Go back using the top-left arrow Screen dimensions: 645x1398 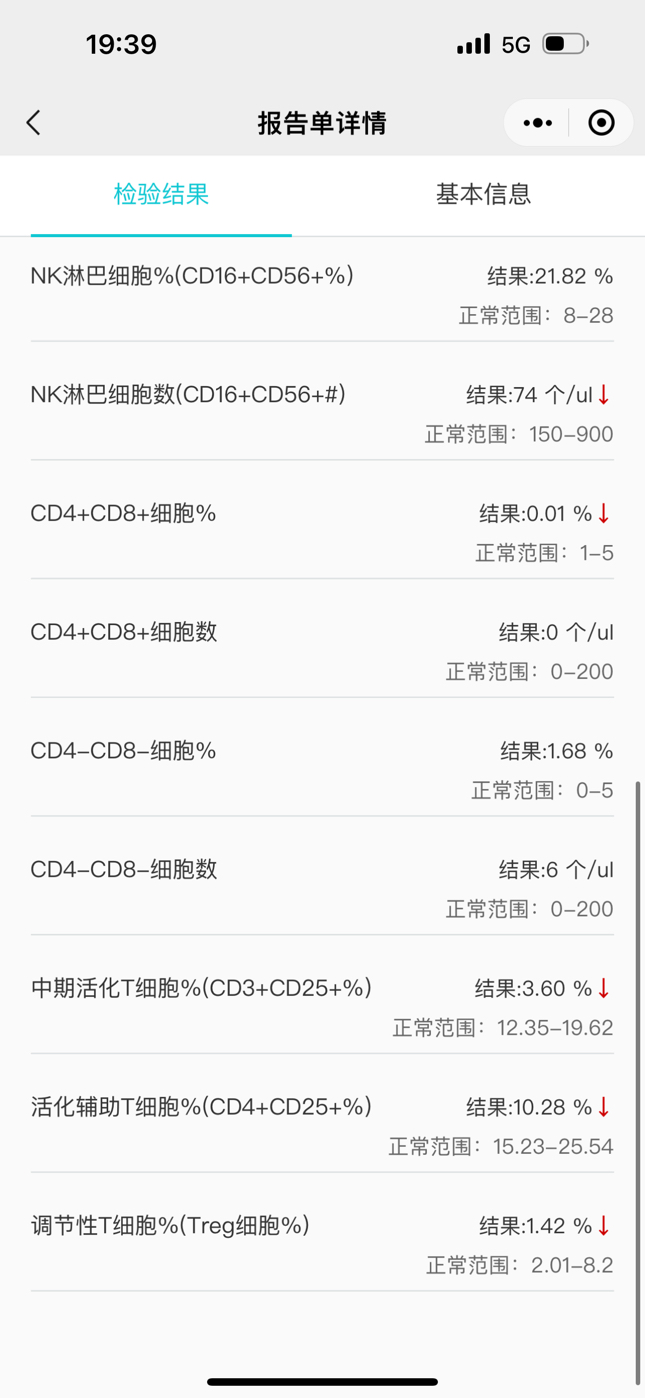[x=33, y=123]
